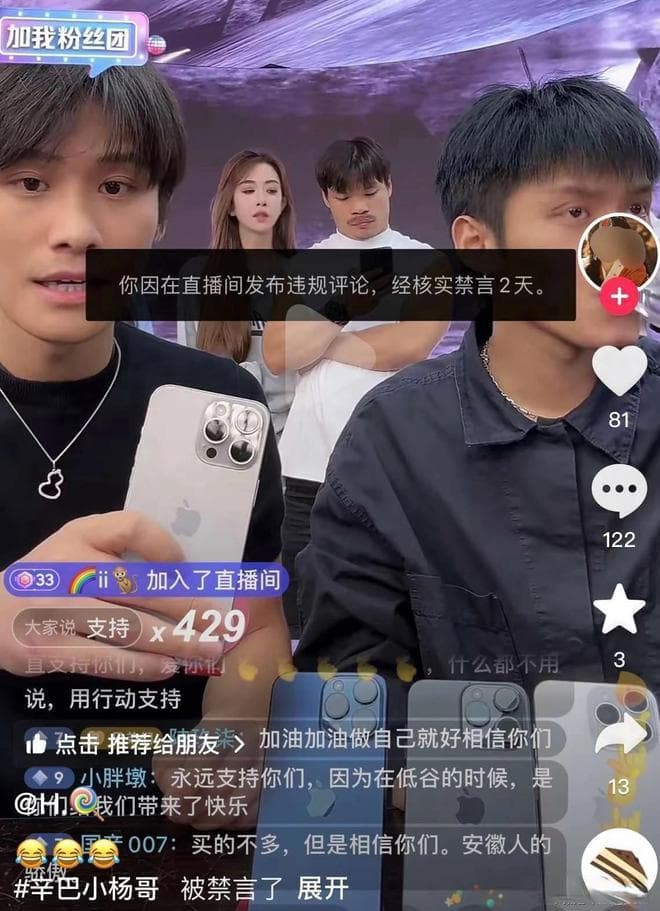Like this video with the heart icon
The height and width of the screenshot is (911, 660).
tap(619, 368)
